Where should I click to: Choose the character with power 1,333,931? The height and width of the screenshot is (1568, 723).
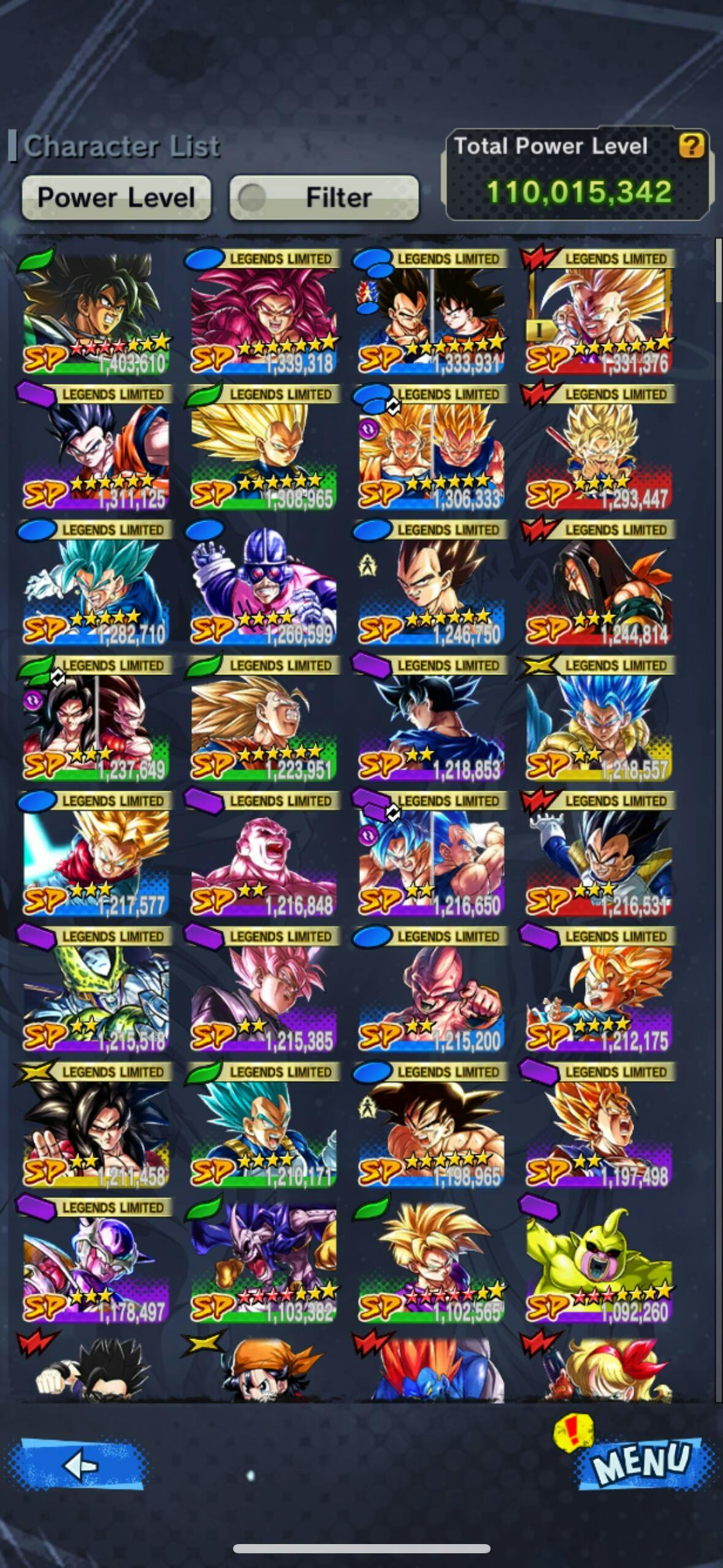431,312
